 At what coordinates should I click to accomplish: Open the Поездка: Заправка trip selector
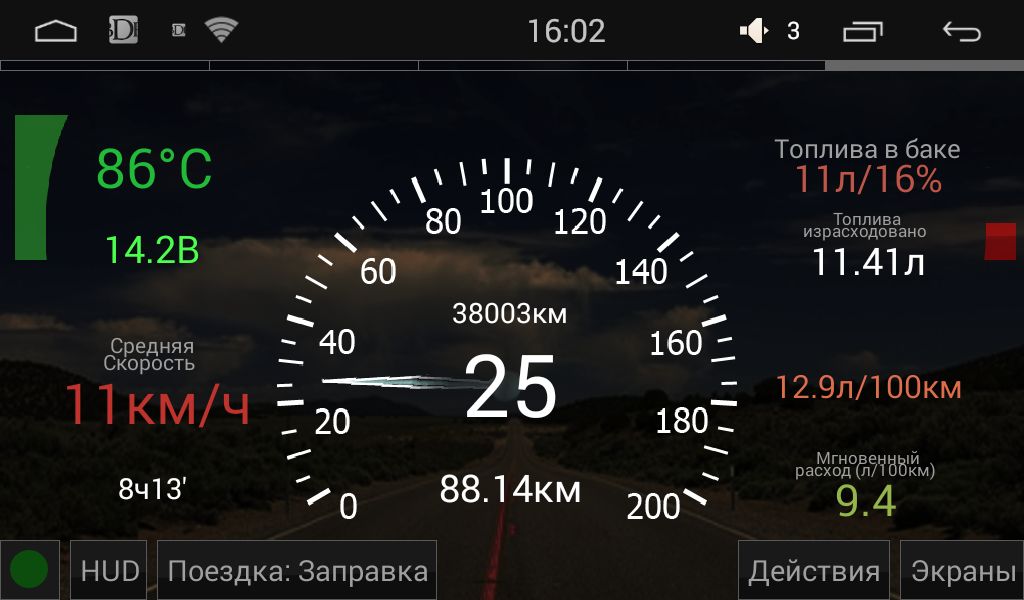coord(297,571)
